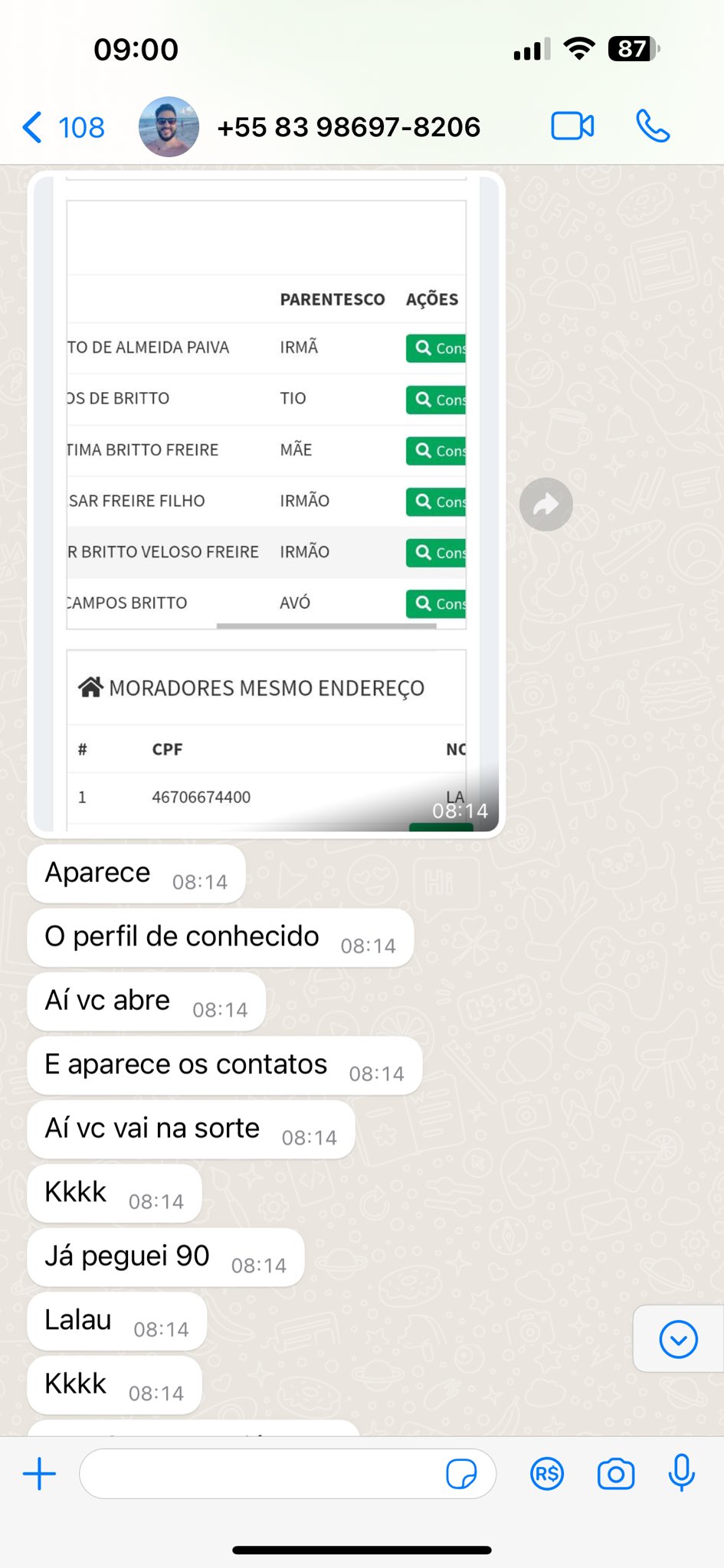724x1568 pixels.
Task: Open the attachment plus menu
Action: pyautogui.click(x=40, y=1474)
